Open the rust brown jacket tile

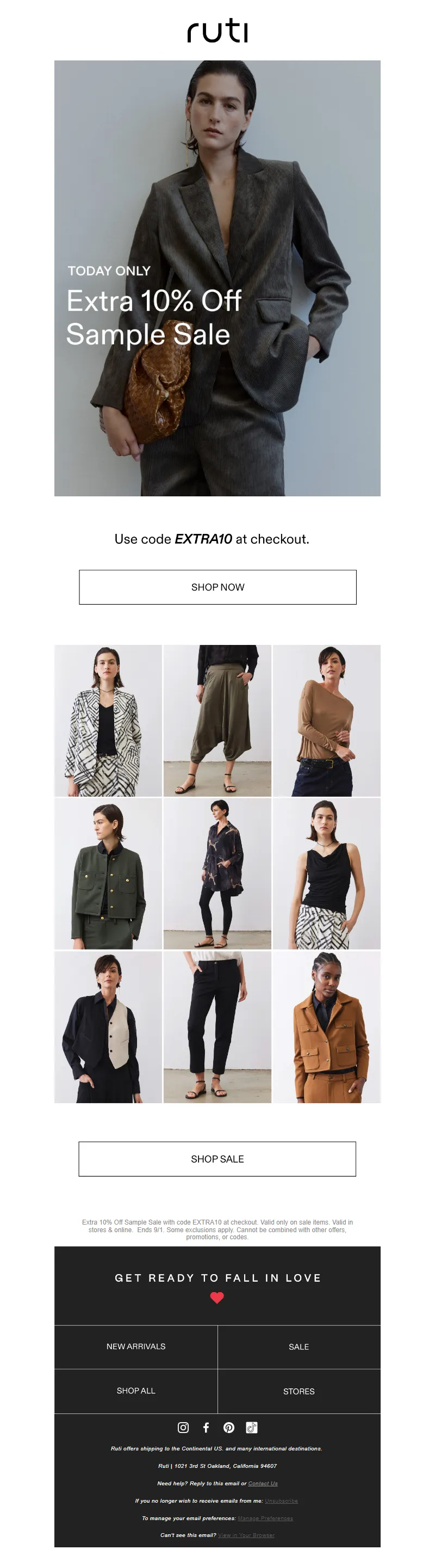pyautogui.click(x=327, y=1027)
